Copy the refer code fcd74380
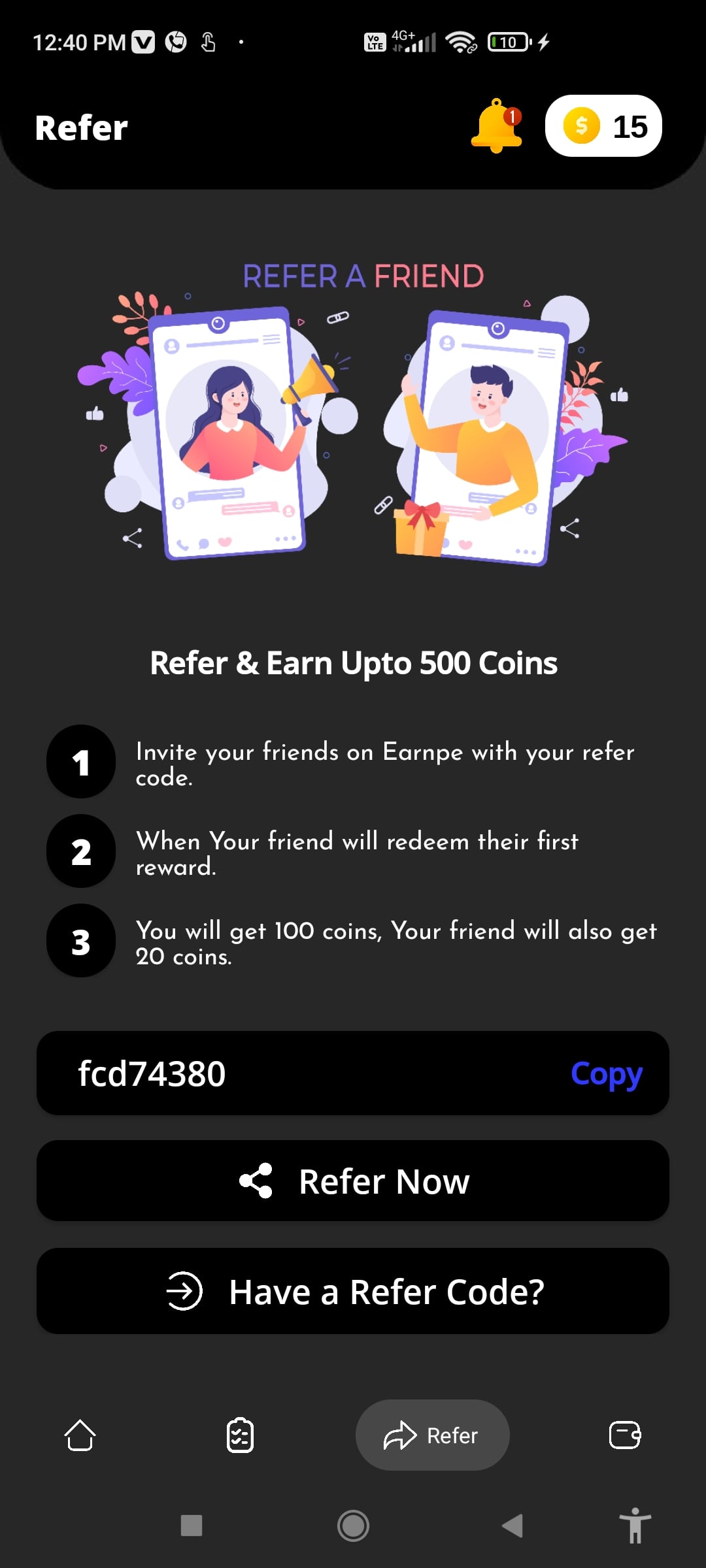 tap(606, 1073)
